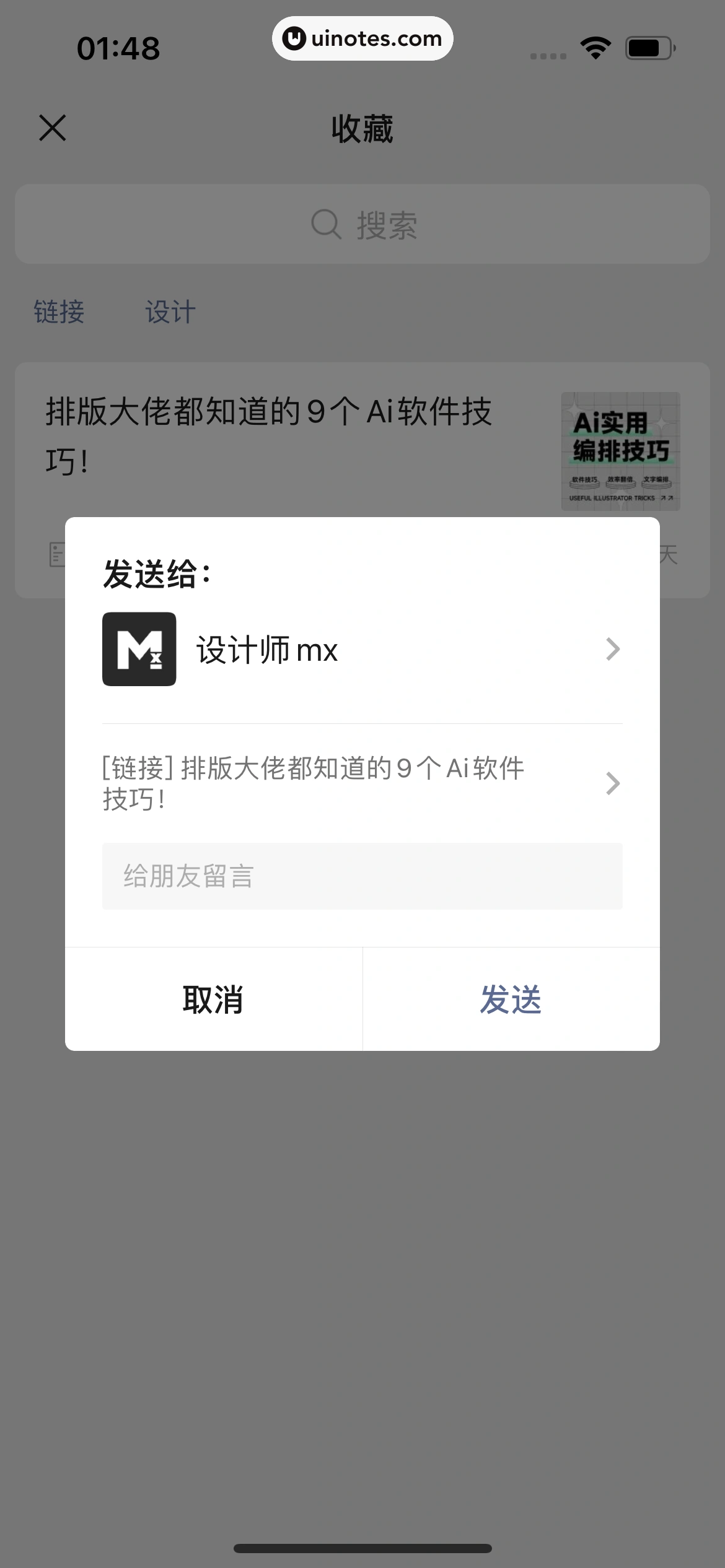
Task: Tap the 给朋友留言 message field
Action: pyautogui.click(x=362, y=876)
